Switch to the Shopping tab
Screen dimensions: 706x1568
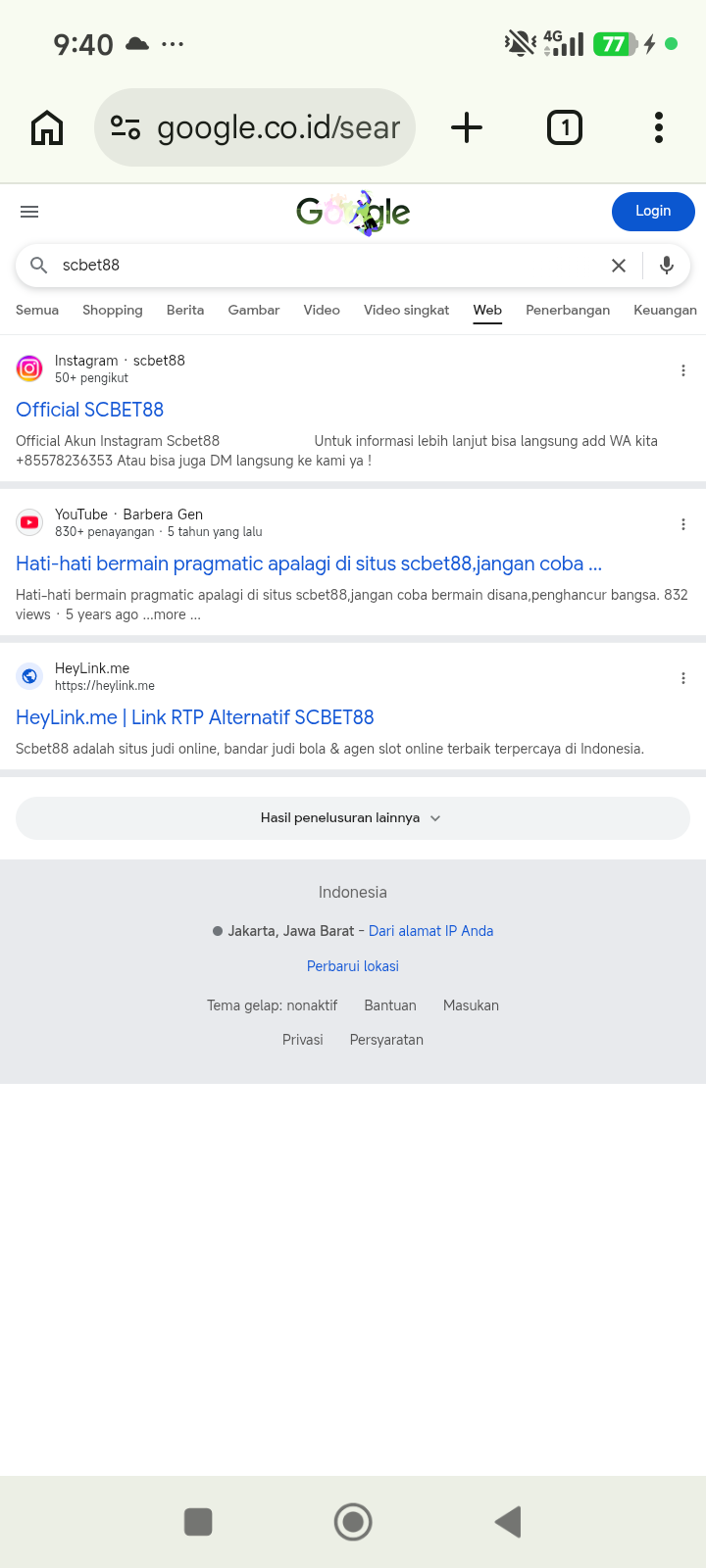[113, 310]
